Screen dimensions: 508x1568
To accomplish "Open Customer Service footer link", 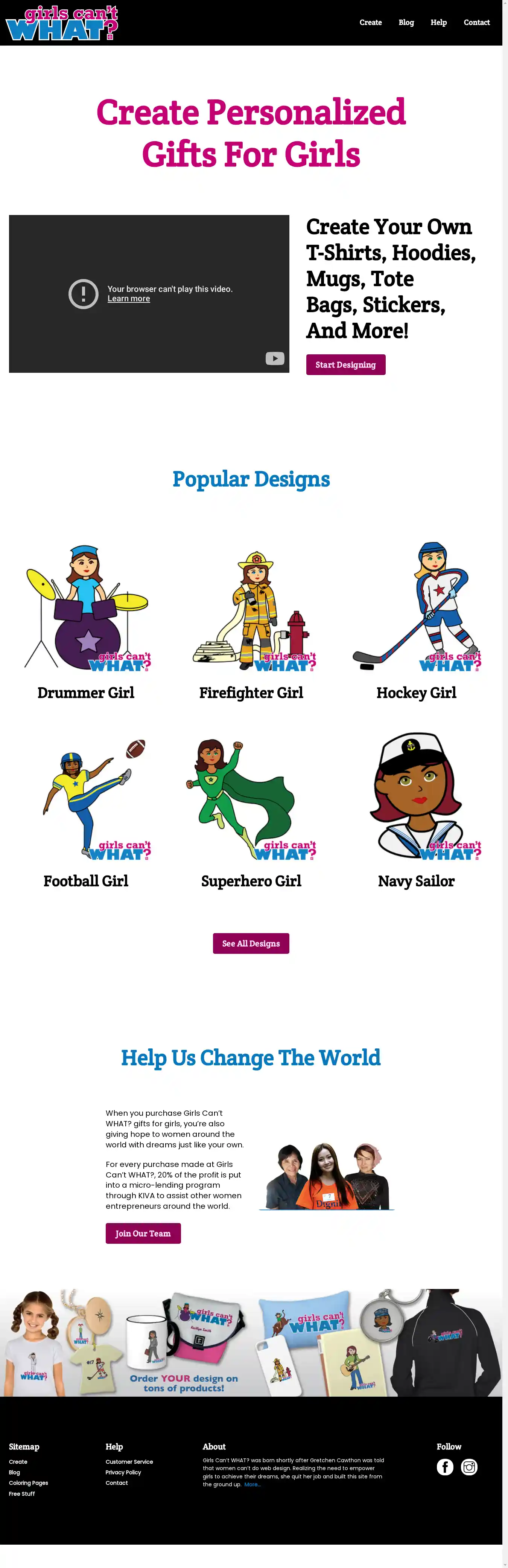I will point(129,1461).
